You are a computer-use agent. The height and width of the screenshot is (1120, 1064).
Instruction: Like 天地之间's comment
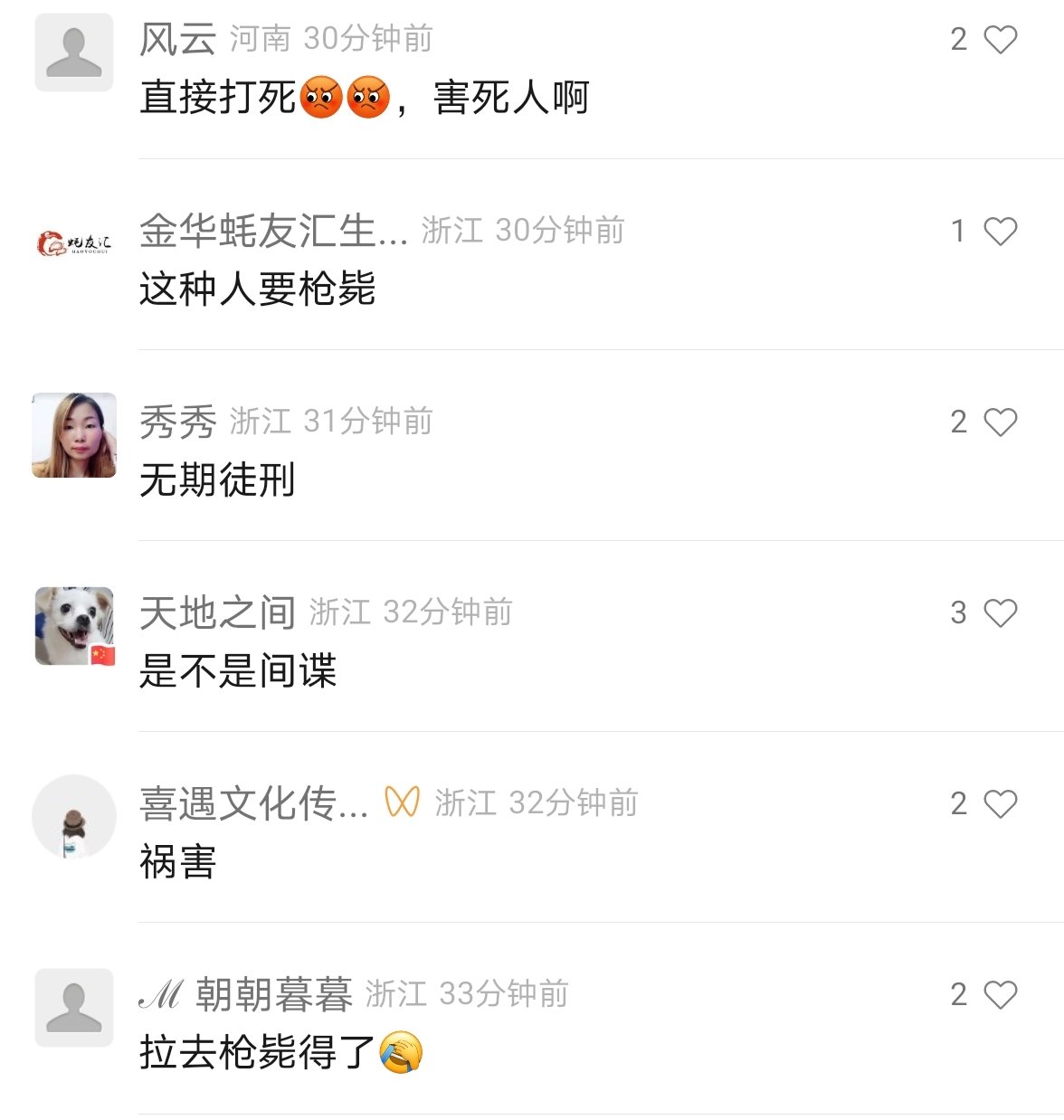pyautogui.click(x=1000, y=613)
